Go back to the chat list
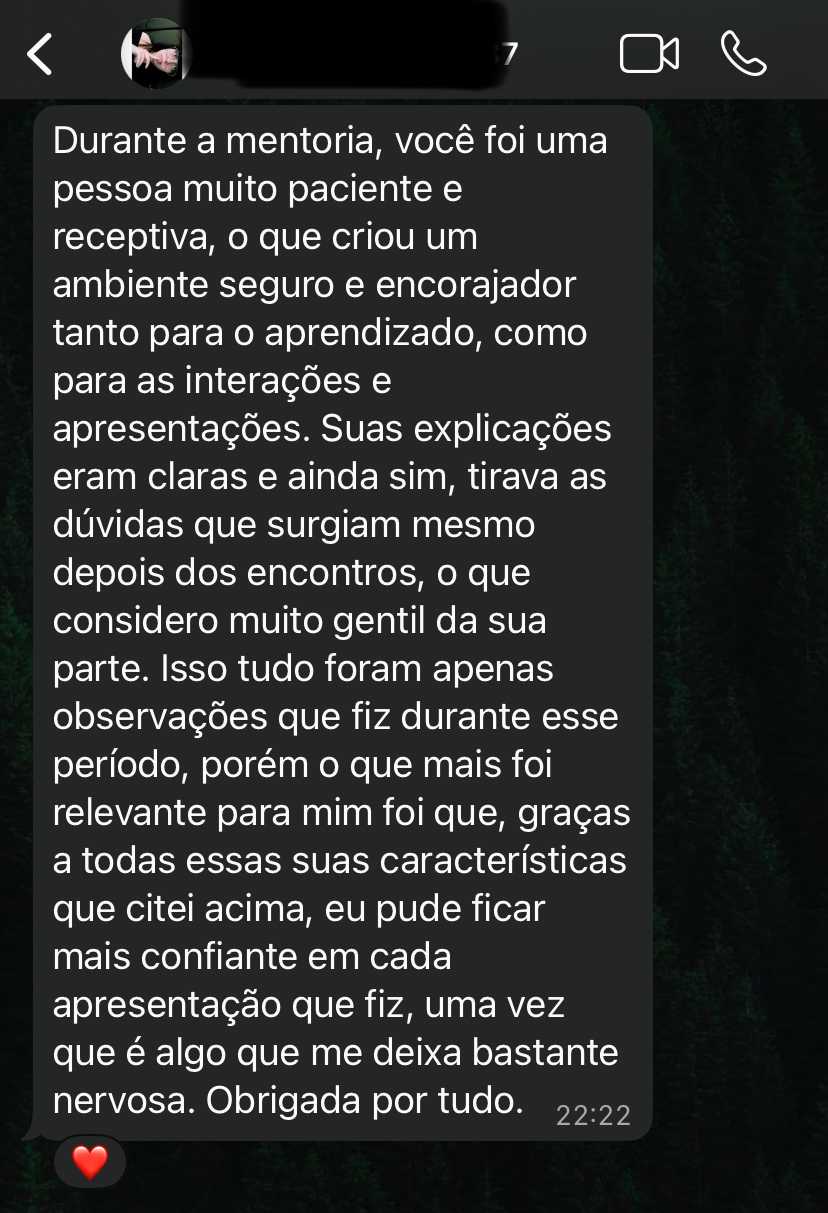The height and width of the screenshot is (1213, 828). point(40,54)
